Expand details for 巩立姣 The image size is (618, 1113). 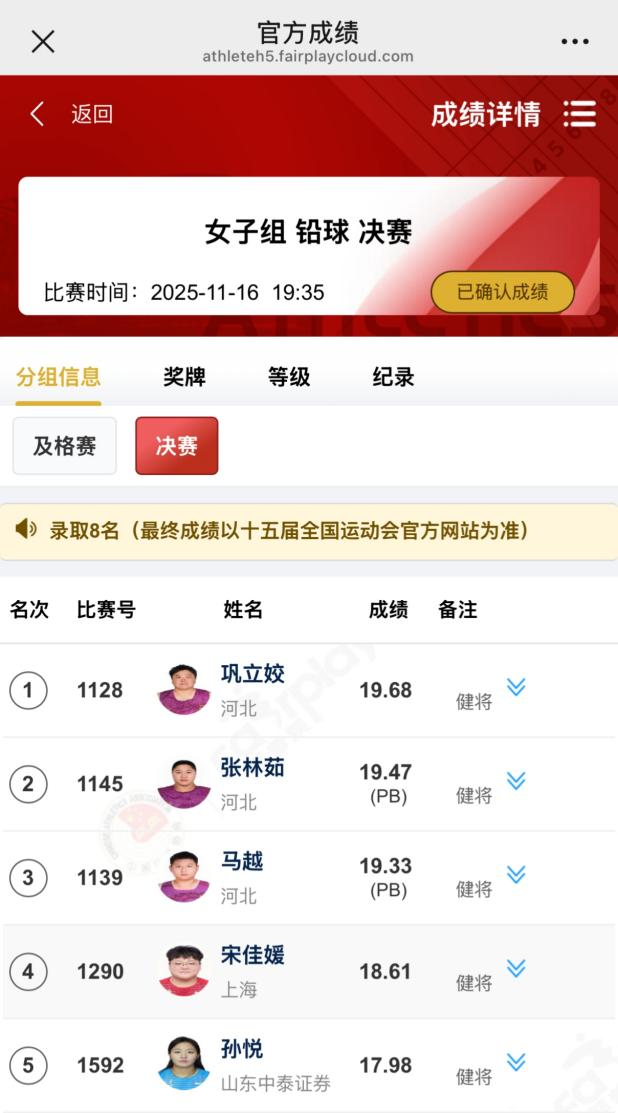[516, 687]
